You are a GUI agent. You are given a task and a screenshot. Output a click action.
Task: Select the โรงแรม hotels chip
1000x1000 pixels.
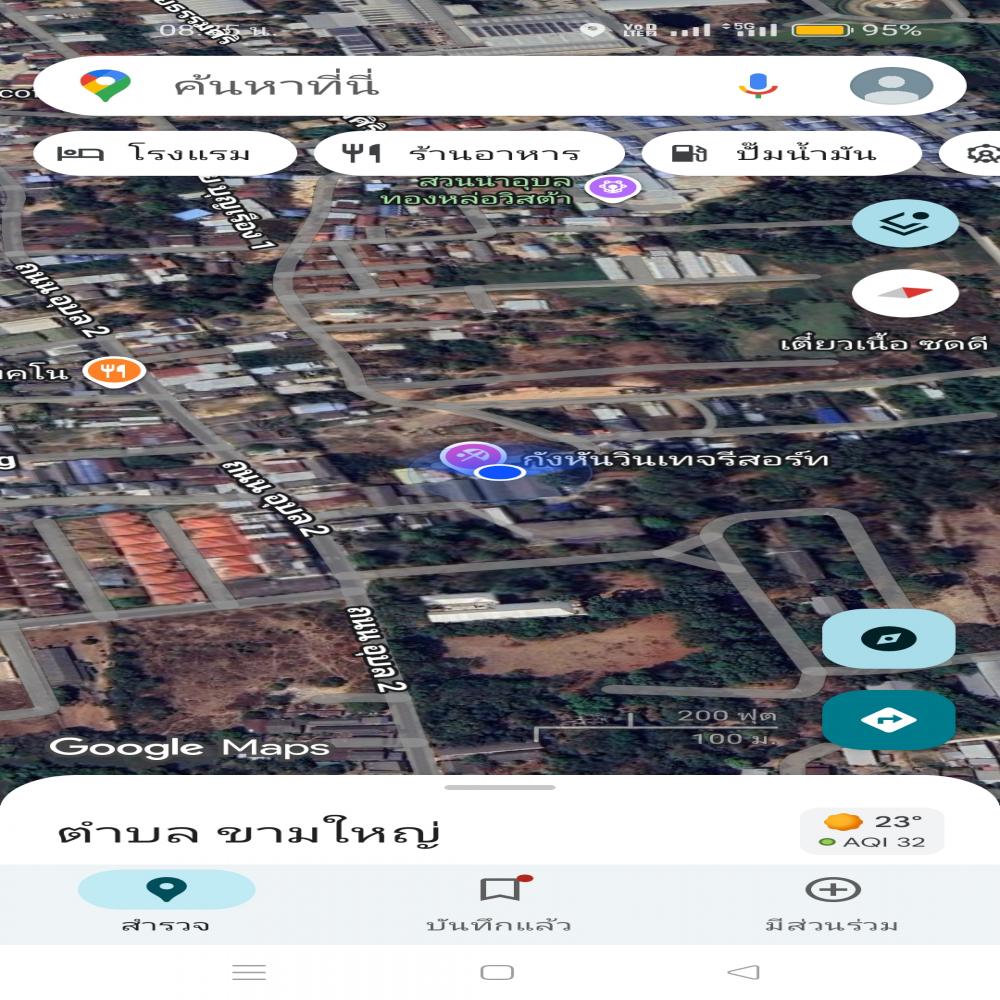tap(165, 155)
